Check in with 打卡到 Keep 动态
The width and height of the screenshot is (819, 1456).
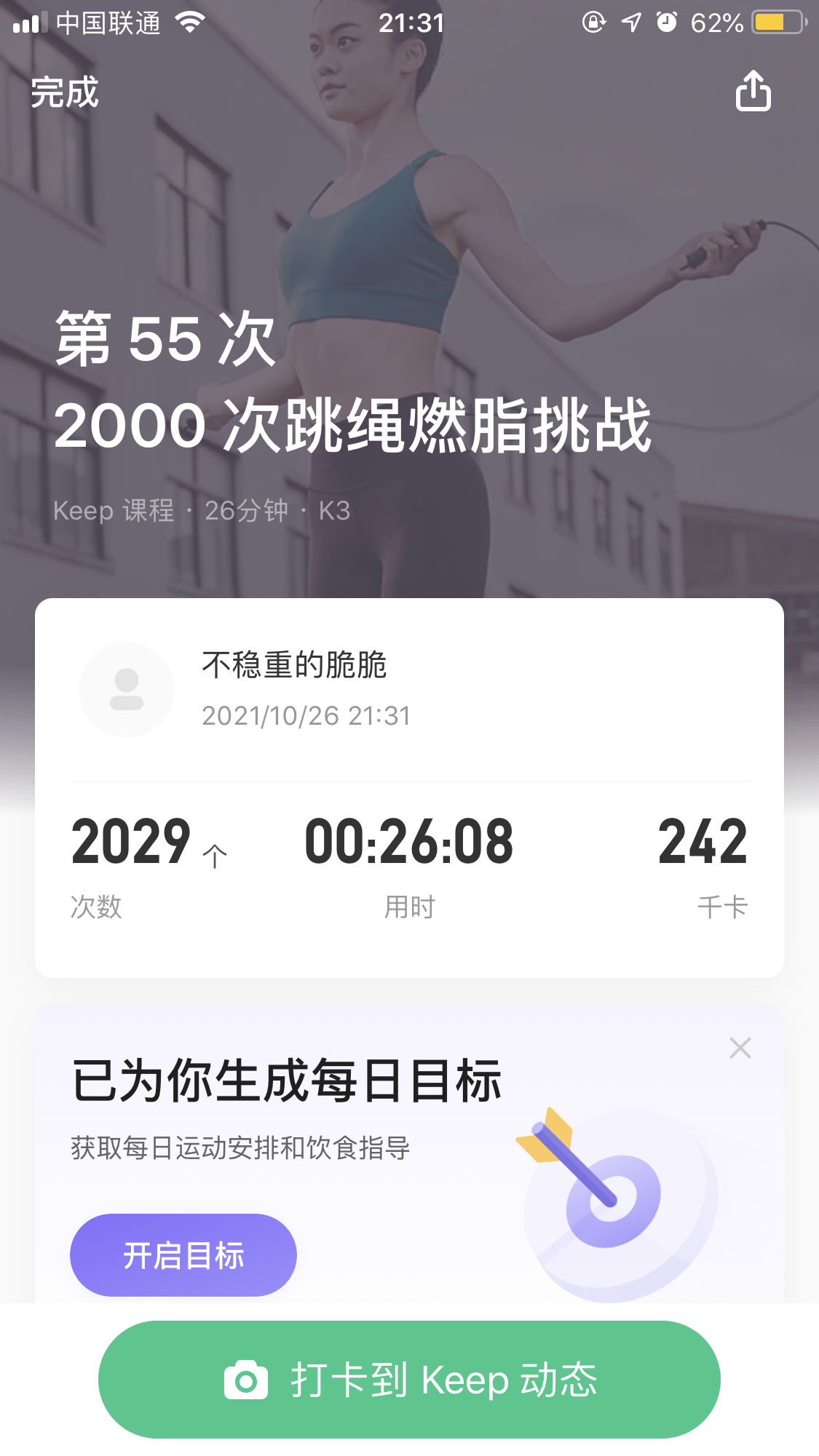point(409,1380)
